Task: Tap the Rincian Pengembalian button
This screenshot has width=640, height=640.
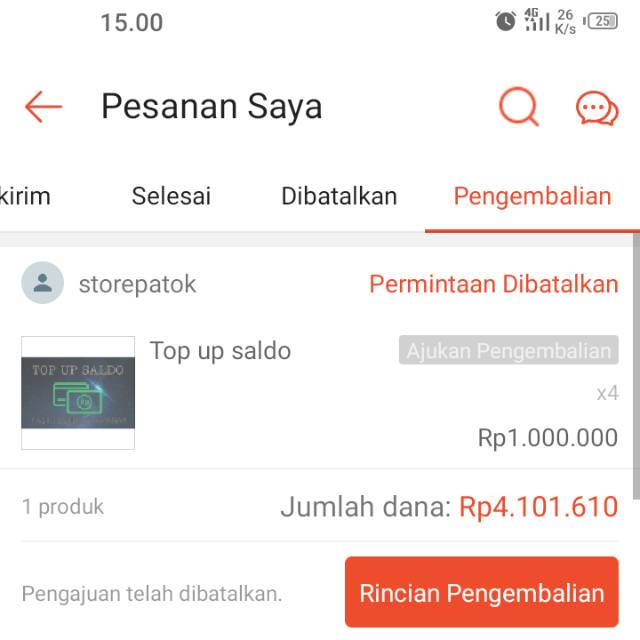Action: (x=481, y=592)
